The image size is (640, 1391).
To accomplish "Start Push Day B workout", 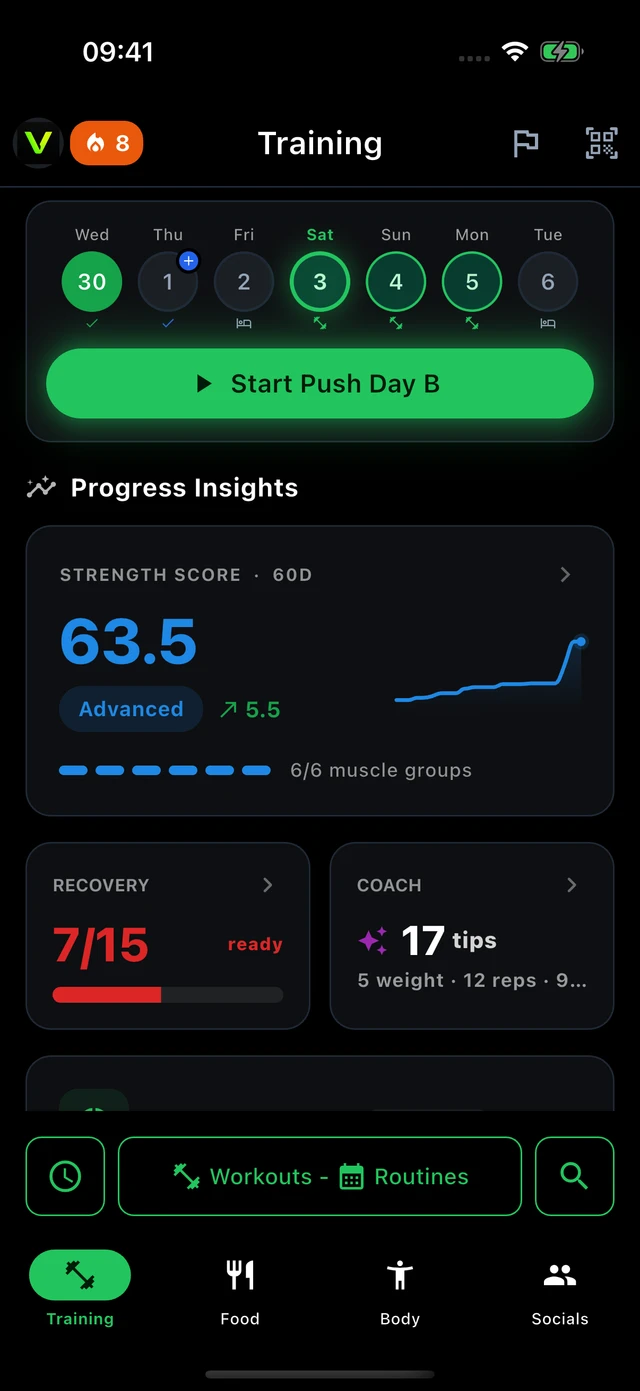I will click(320, 384).
